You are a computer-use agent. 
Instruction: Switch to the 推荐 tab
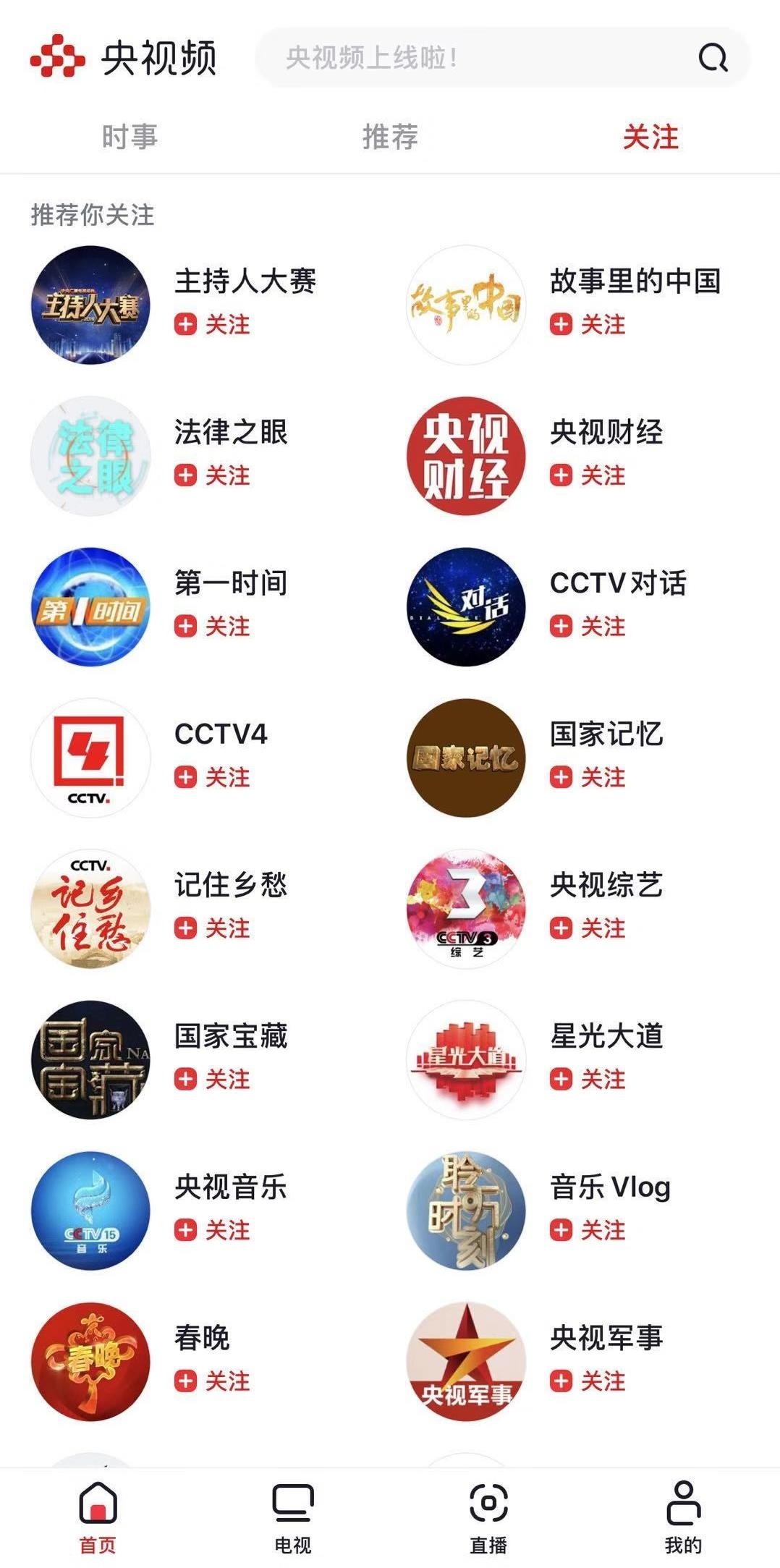pos(390,137)
